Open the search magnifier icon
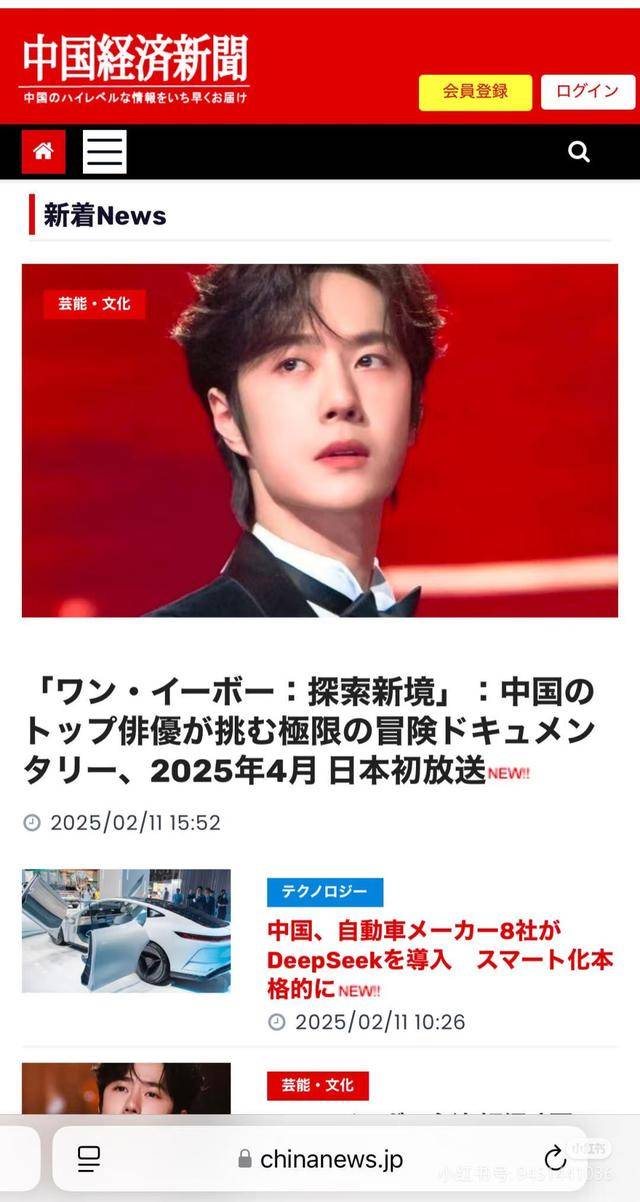The height and width of the screenshot is (1202, 640). (x=579, y=152)
